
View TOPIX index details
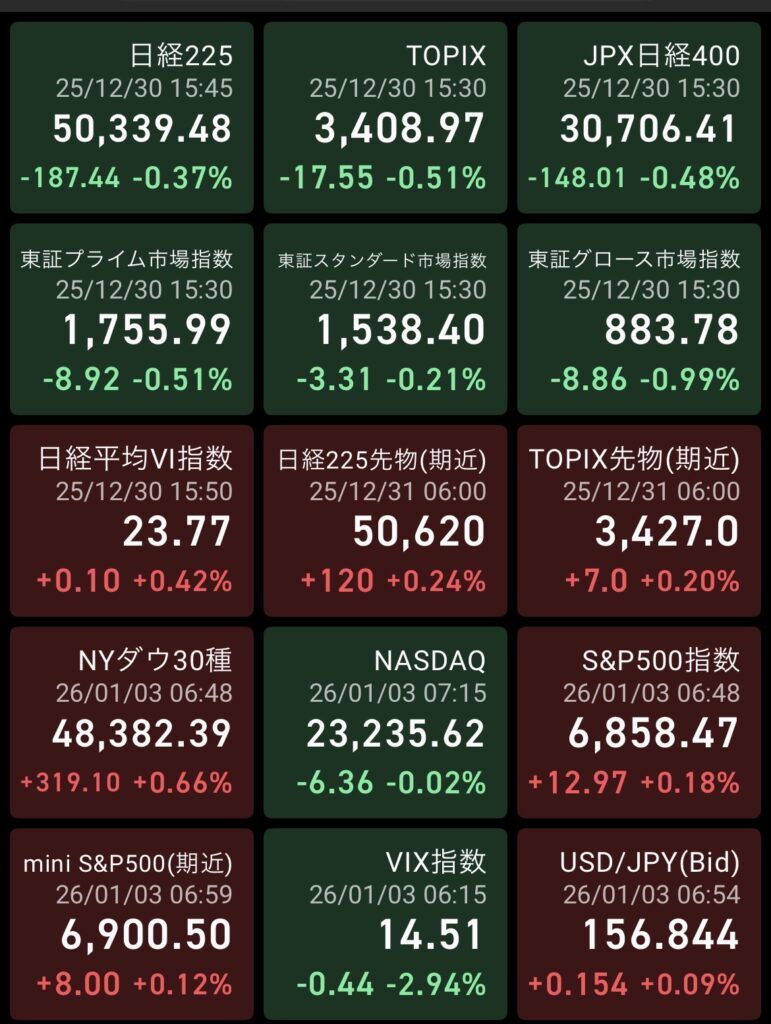[x=386, y=118]
